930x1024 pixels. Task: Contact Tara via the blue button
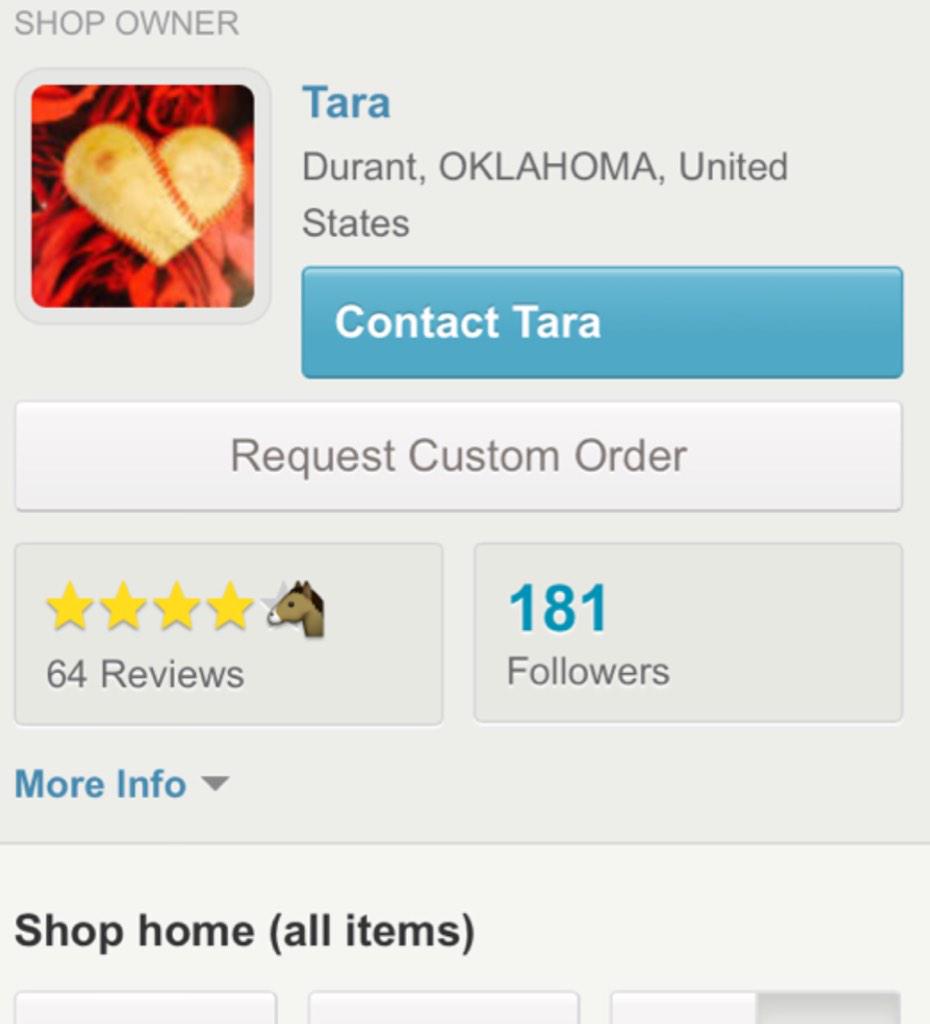pos(602,322)
